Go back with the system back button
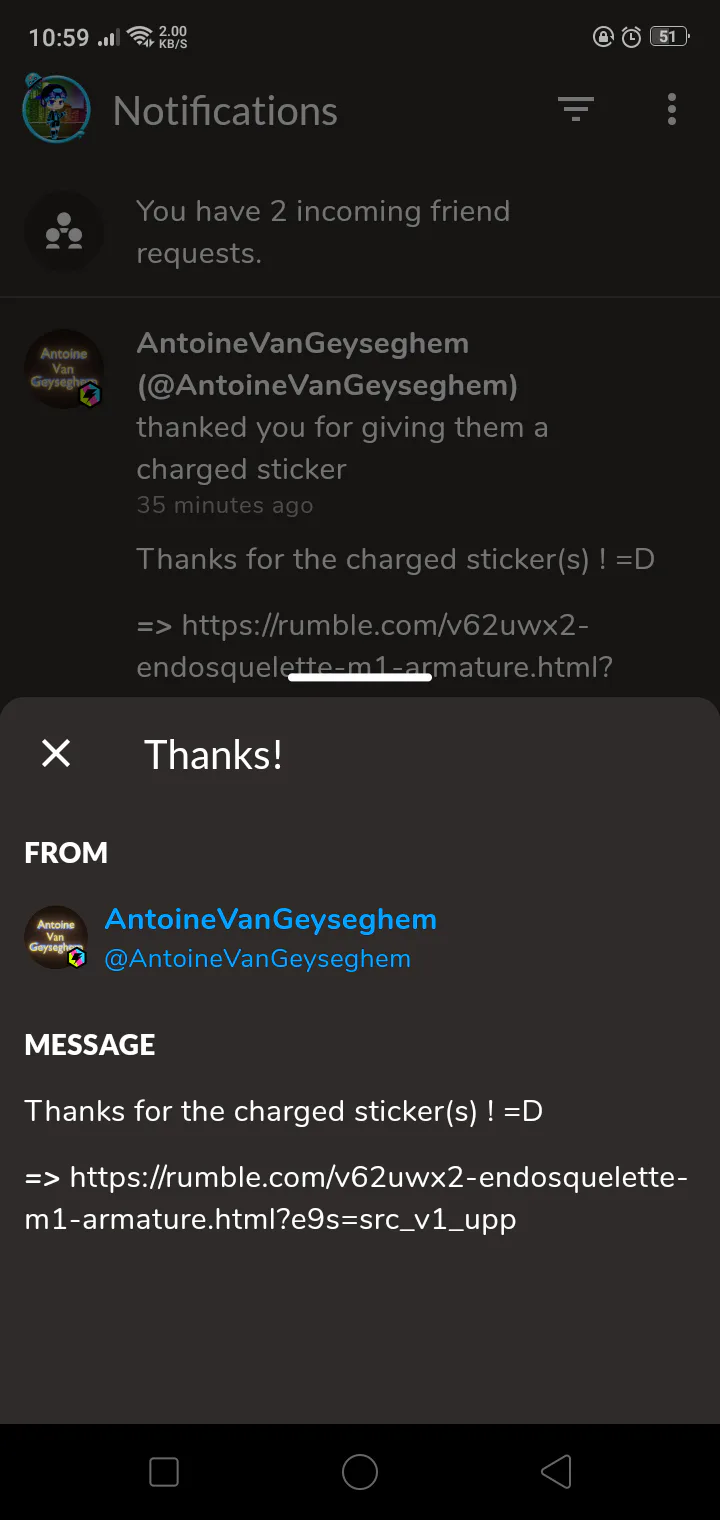This screenshot has width=720, height=1520. point(556,1471)
